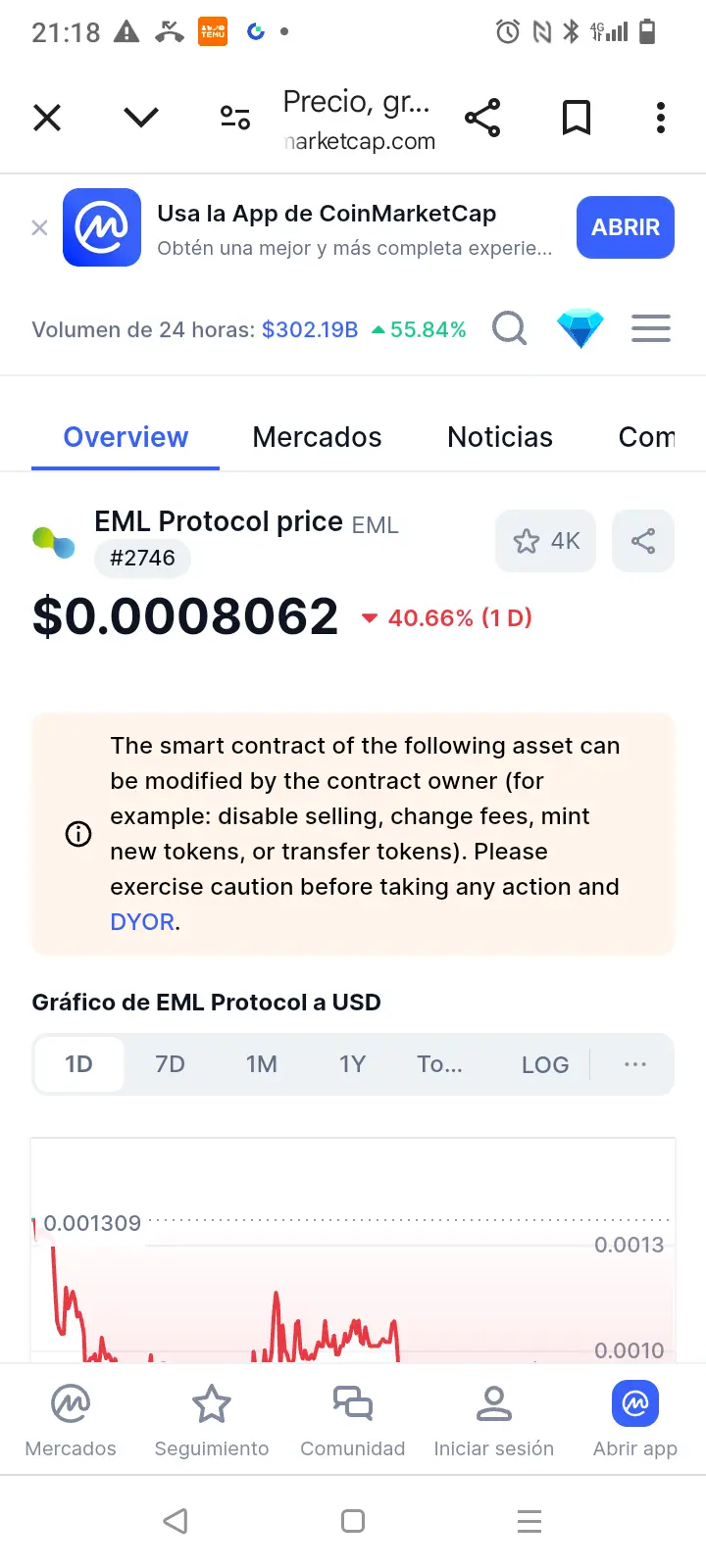Open Iniciar sesión in bottom navigation
The height and width of the screenshot is (1568, 706).
click(494, 1421)
